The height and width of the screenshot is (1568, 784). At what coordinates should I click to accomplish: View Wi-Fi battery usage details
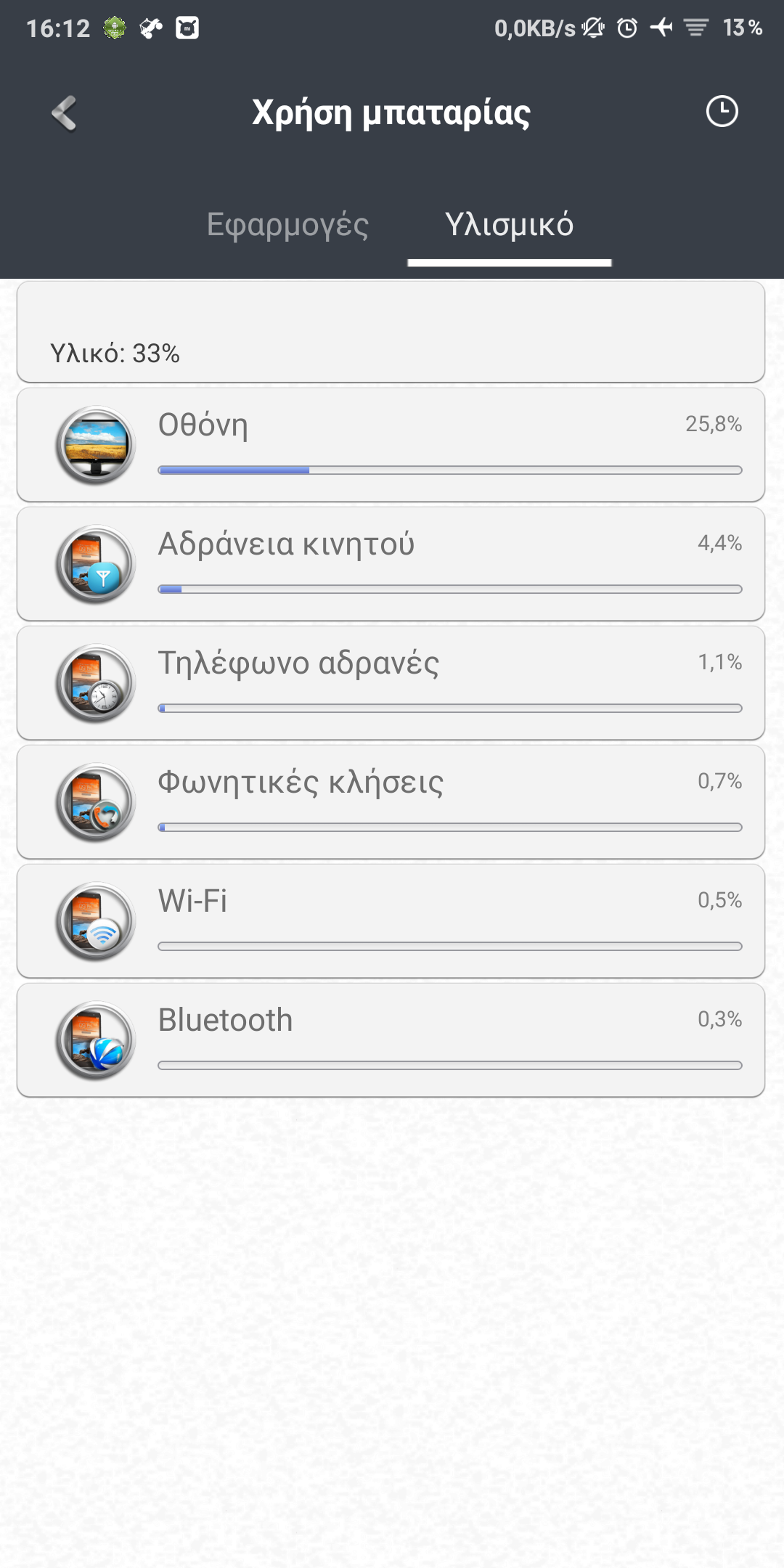pyautogui.click(x=391, y=921)
